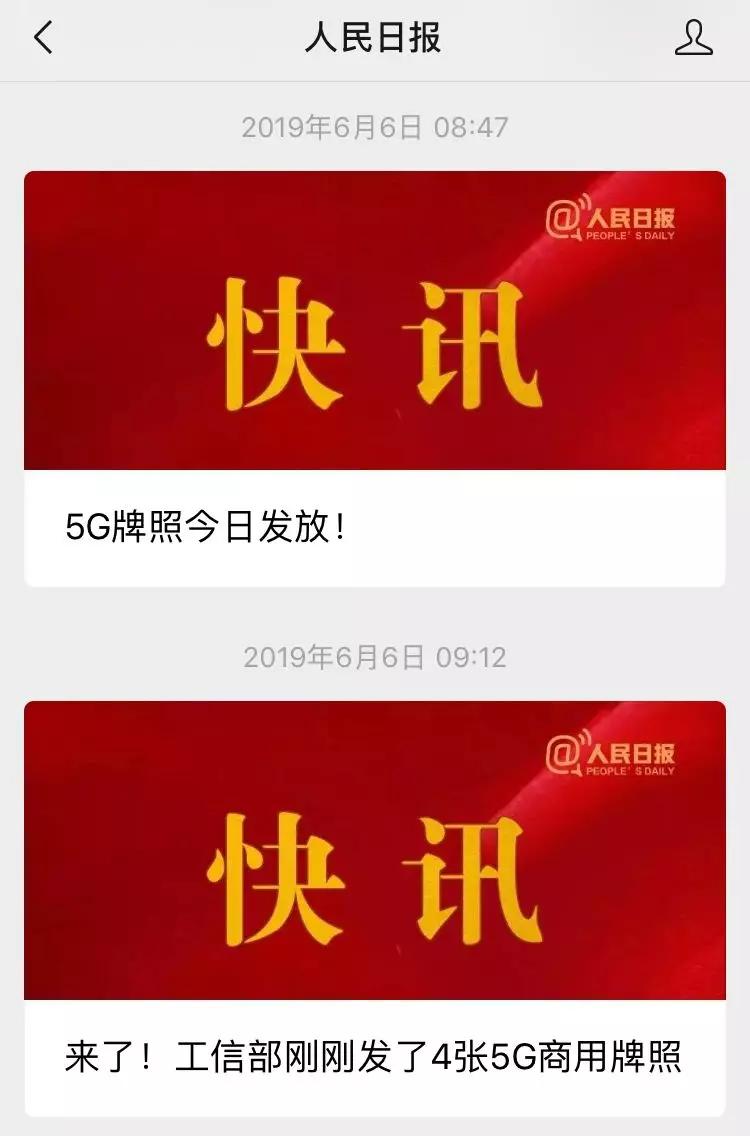
Task: Open the article 5G牌照今日发放!
Action: 374,378
